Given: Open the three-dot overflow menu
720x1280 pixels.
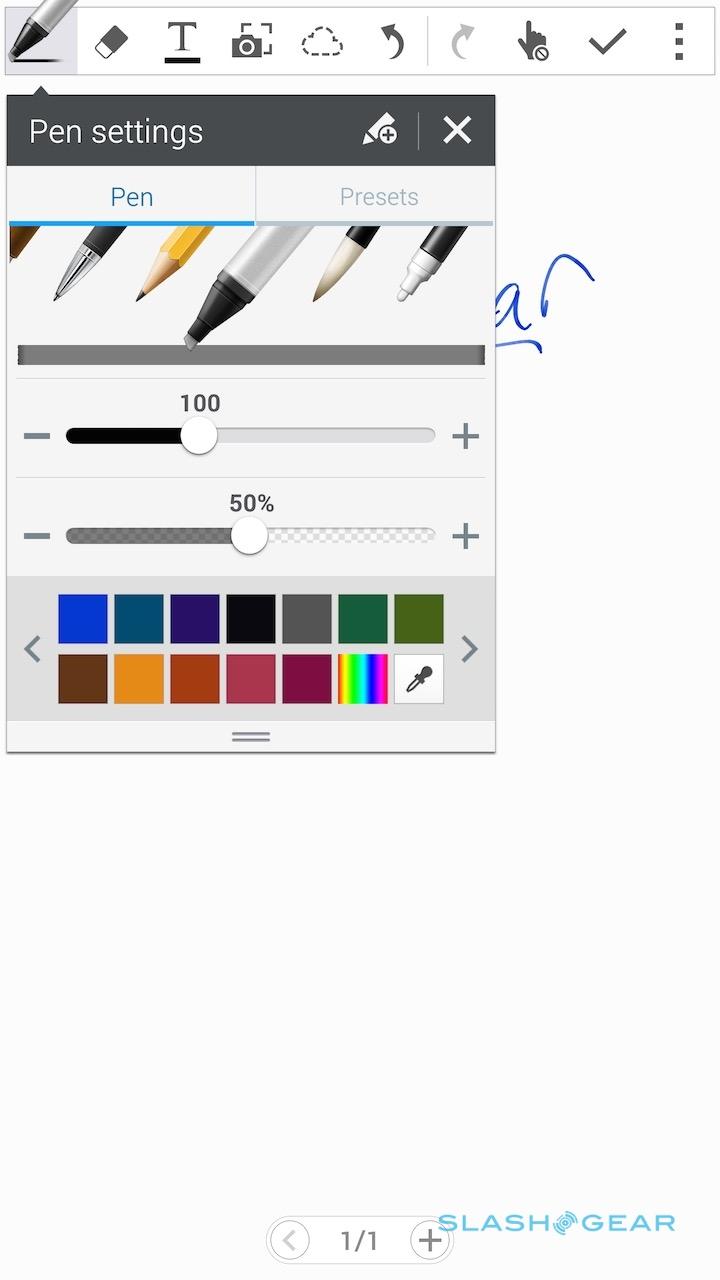Looking at the screenshot, I should click(x=678, y=42).
